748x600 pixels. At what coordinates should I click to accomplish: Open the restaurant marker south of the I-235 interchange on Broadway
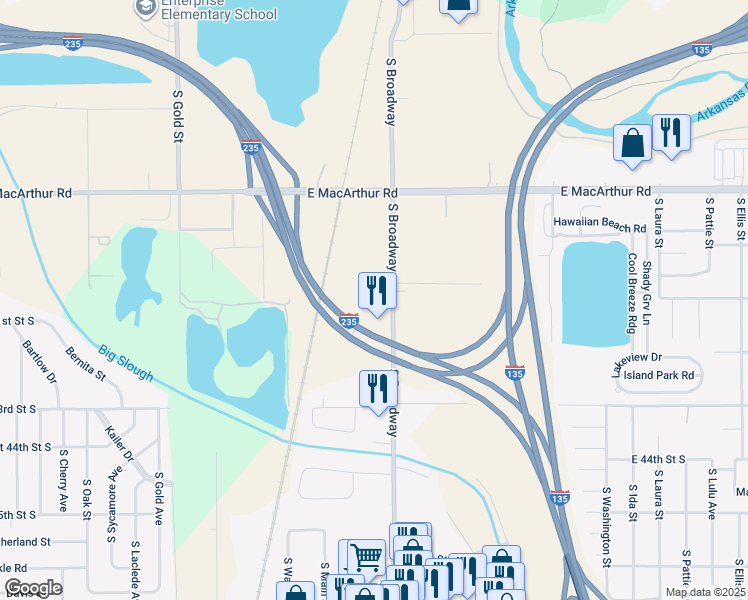(x=378, y=391)
